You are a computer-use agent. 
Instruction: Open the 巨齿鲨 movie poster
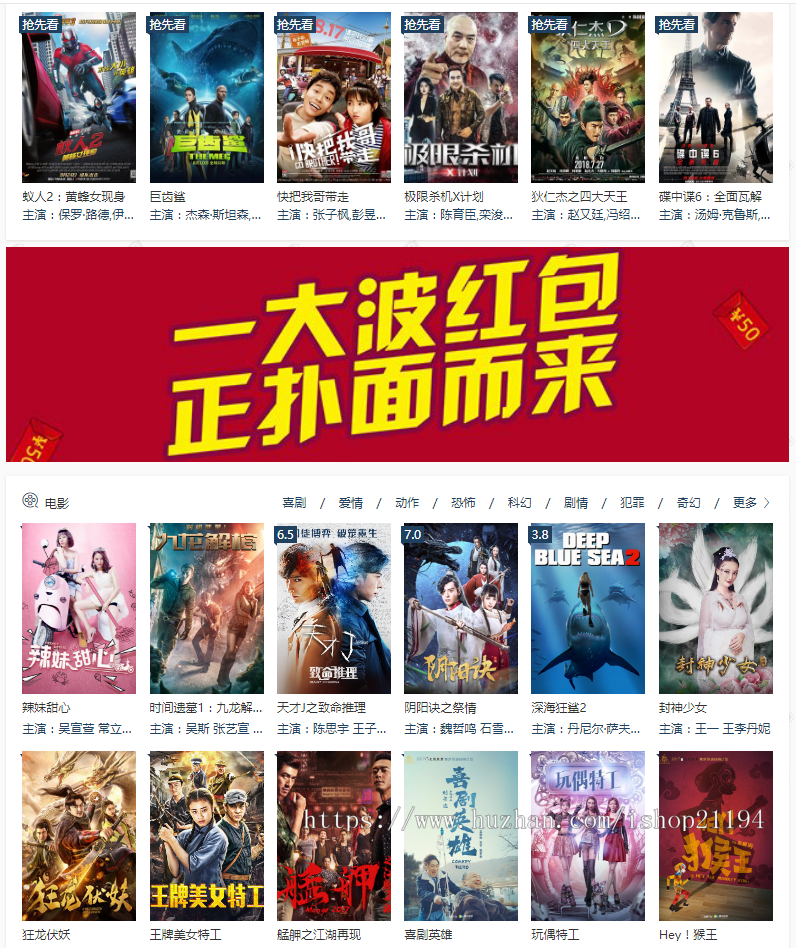tap(206, 98)
